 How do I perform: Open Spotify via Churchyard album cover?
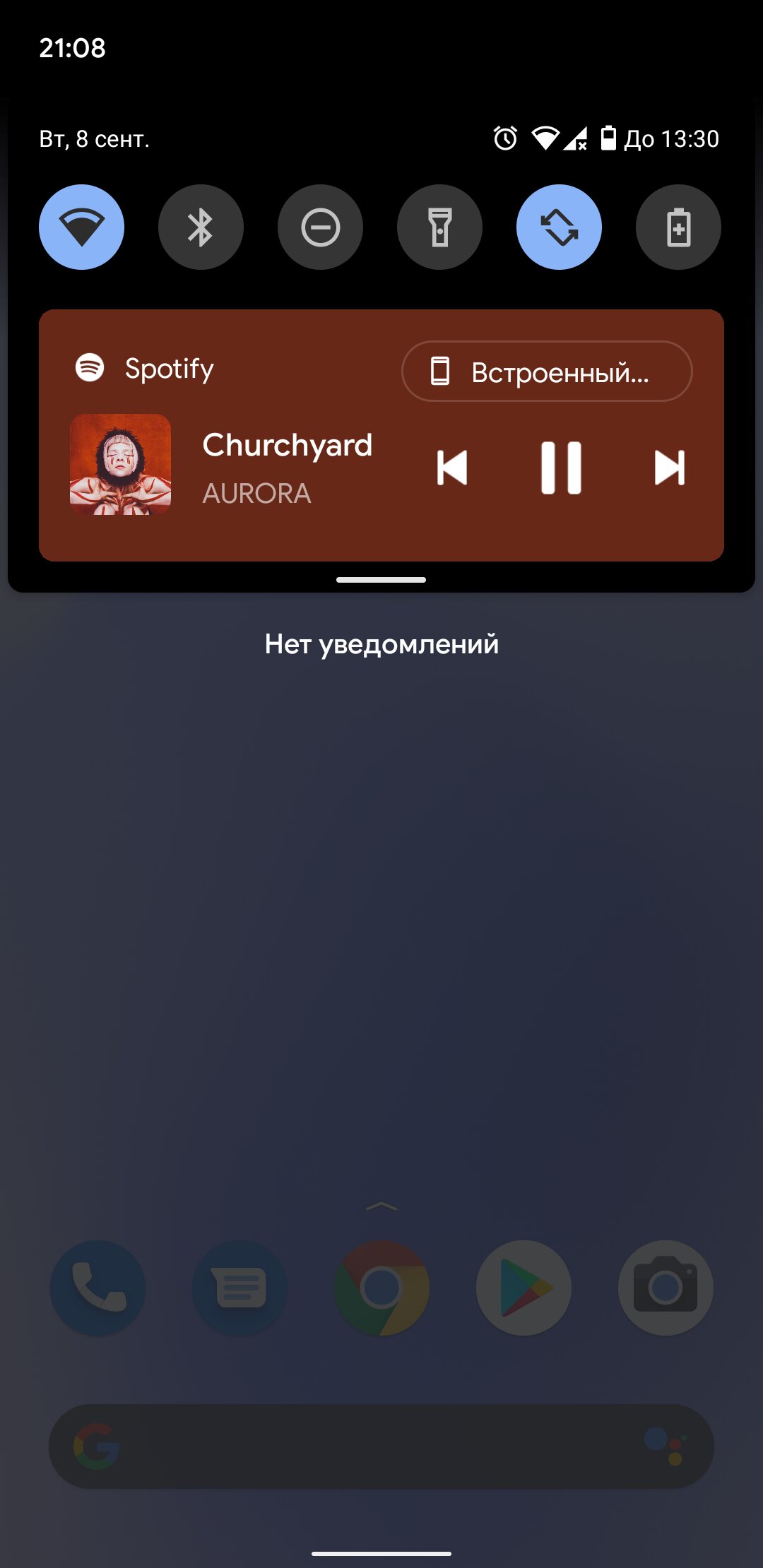[120, 464]
